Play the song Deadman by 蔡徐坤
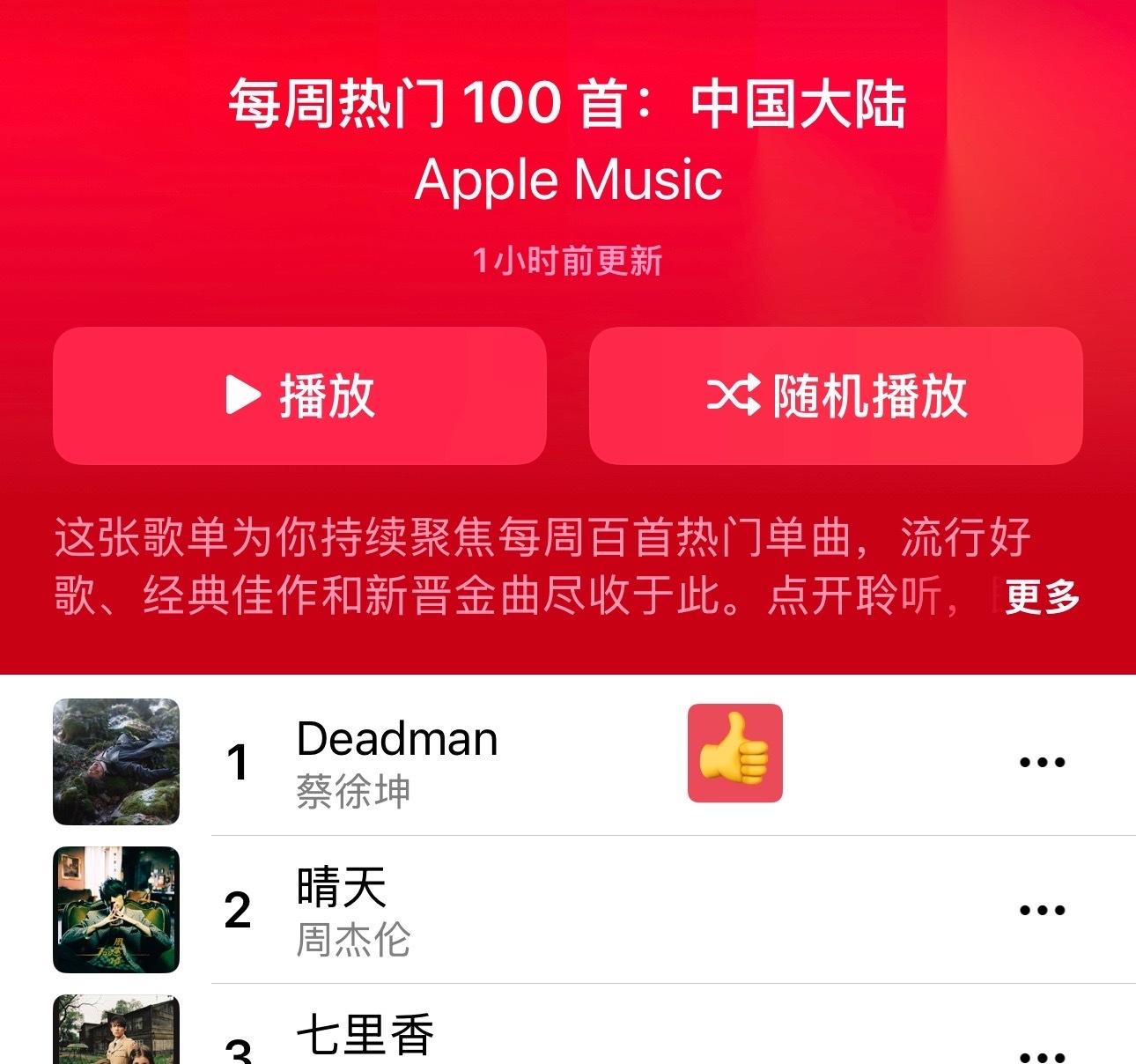 [396, 761]
